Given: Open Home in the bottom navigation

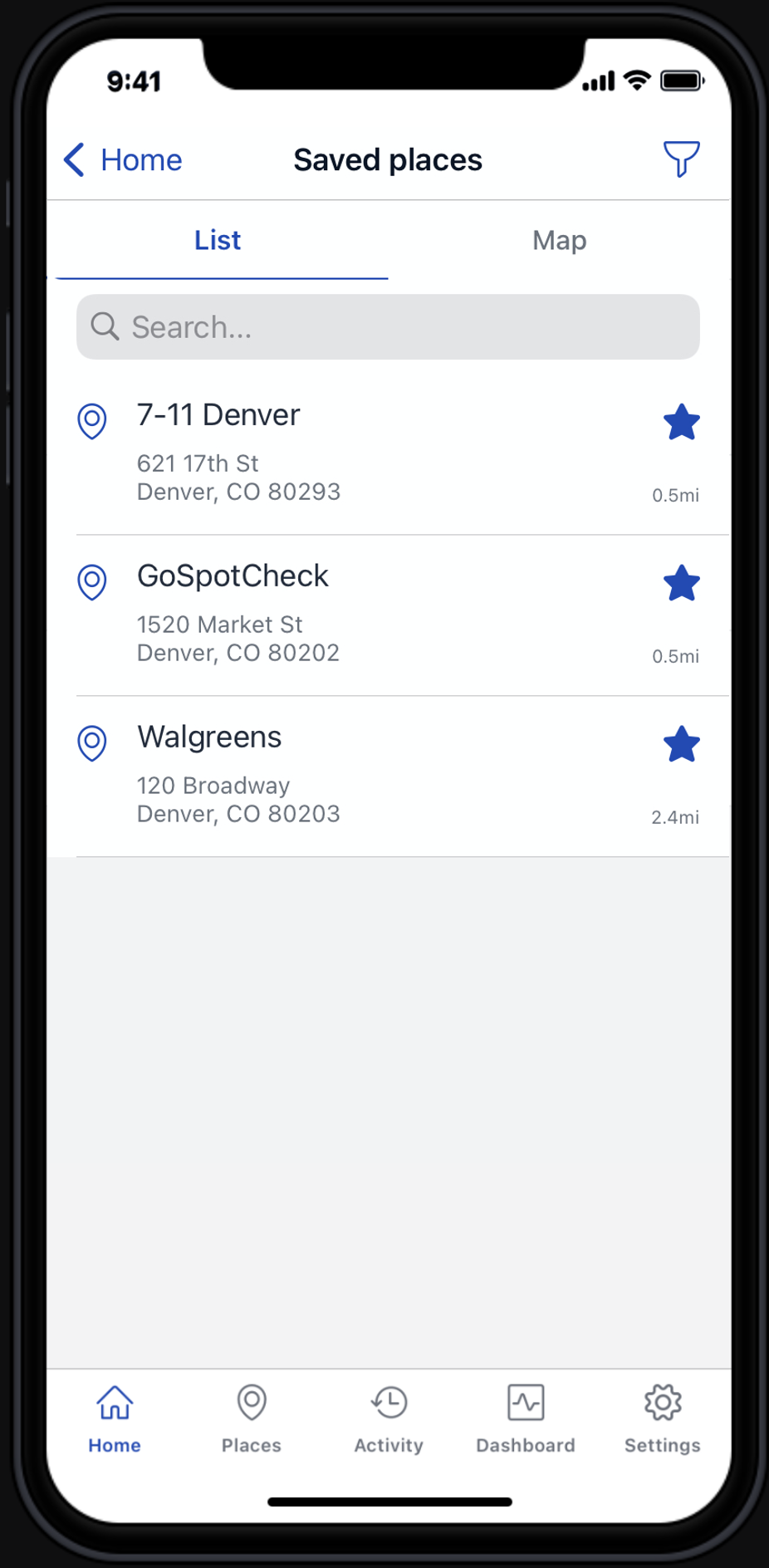Looking at the screenshot, I should pos(115,1419).
